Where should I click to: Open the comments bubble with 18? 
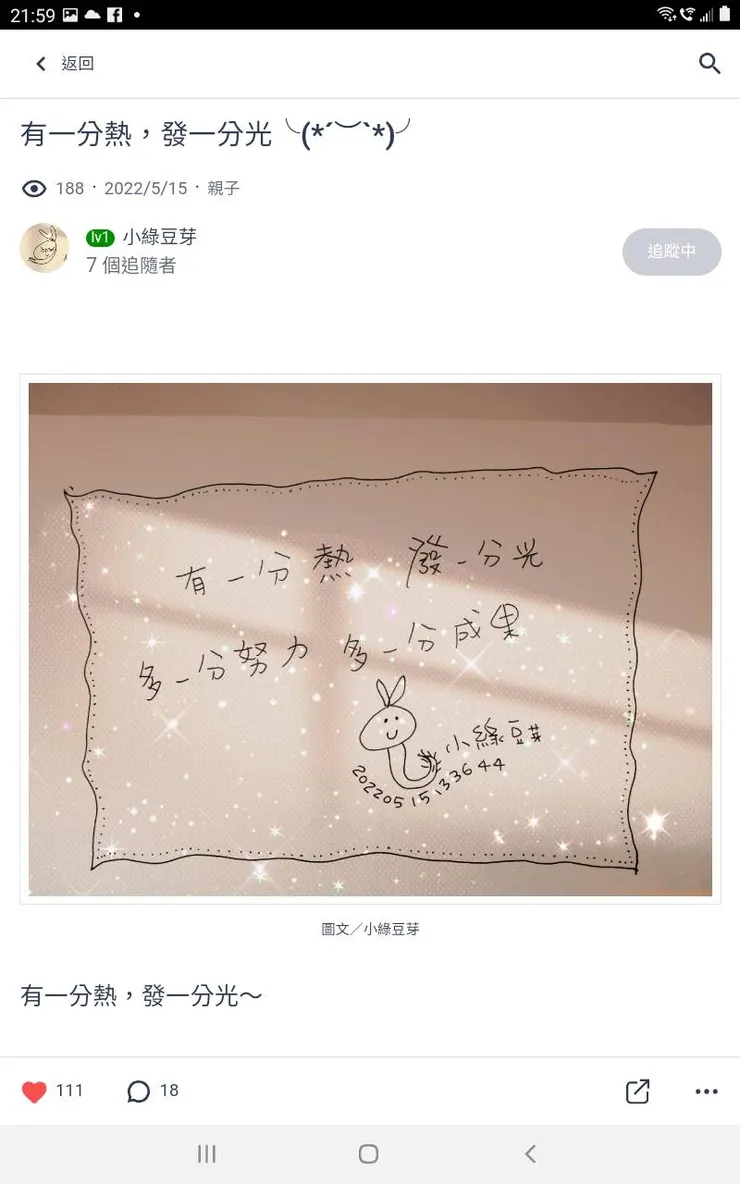pyautogui.click(x=139, y=1092)
